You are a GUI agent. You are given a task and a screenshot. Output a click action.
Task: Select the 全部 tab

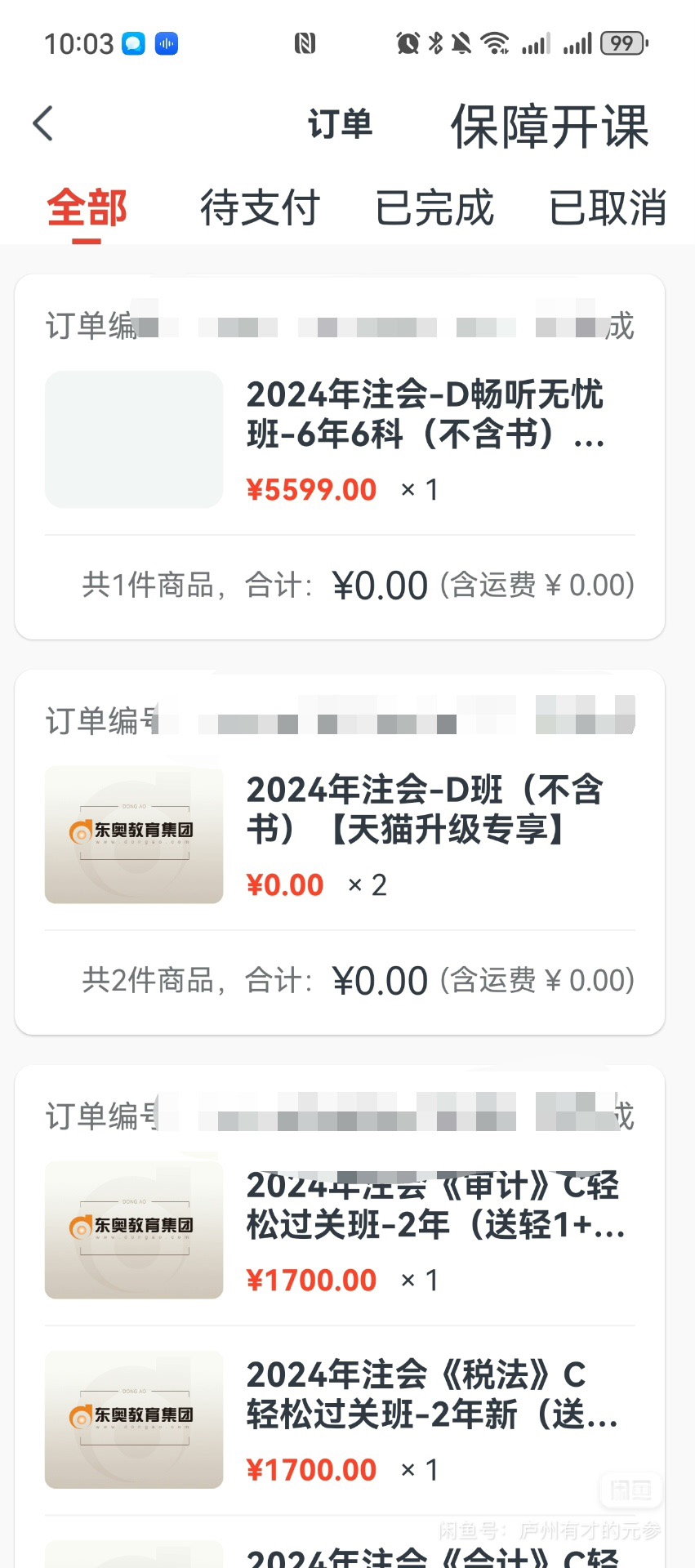(x=87, y=208)
